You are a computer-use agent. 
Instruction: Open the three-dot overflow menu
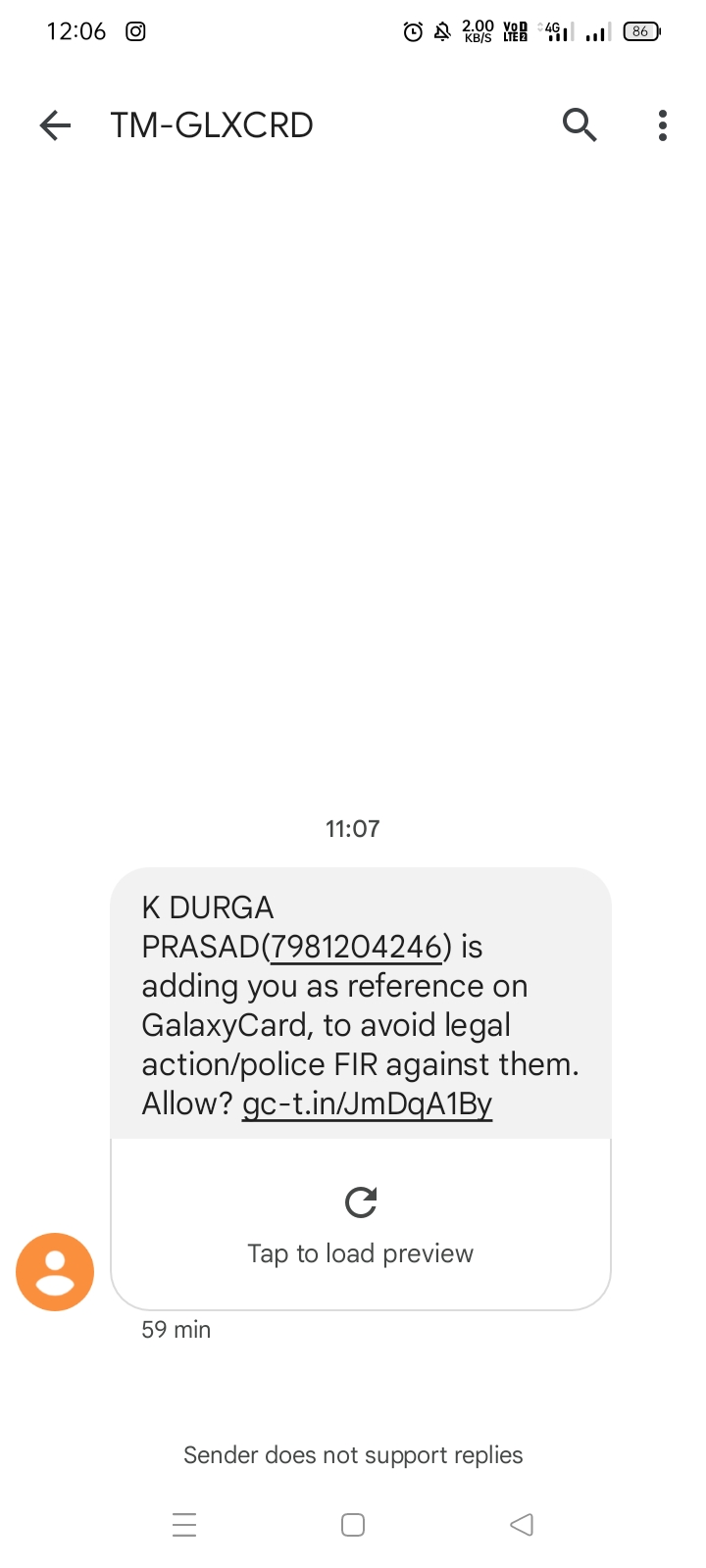pos(663,125)
